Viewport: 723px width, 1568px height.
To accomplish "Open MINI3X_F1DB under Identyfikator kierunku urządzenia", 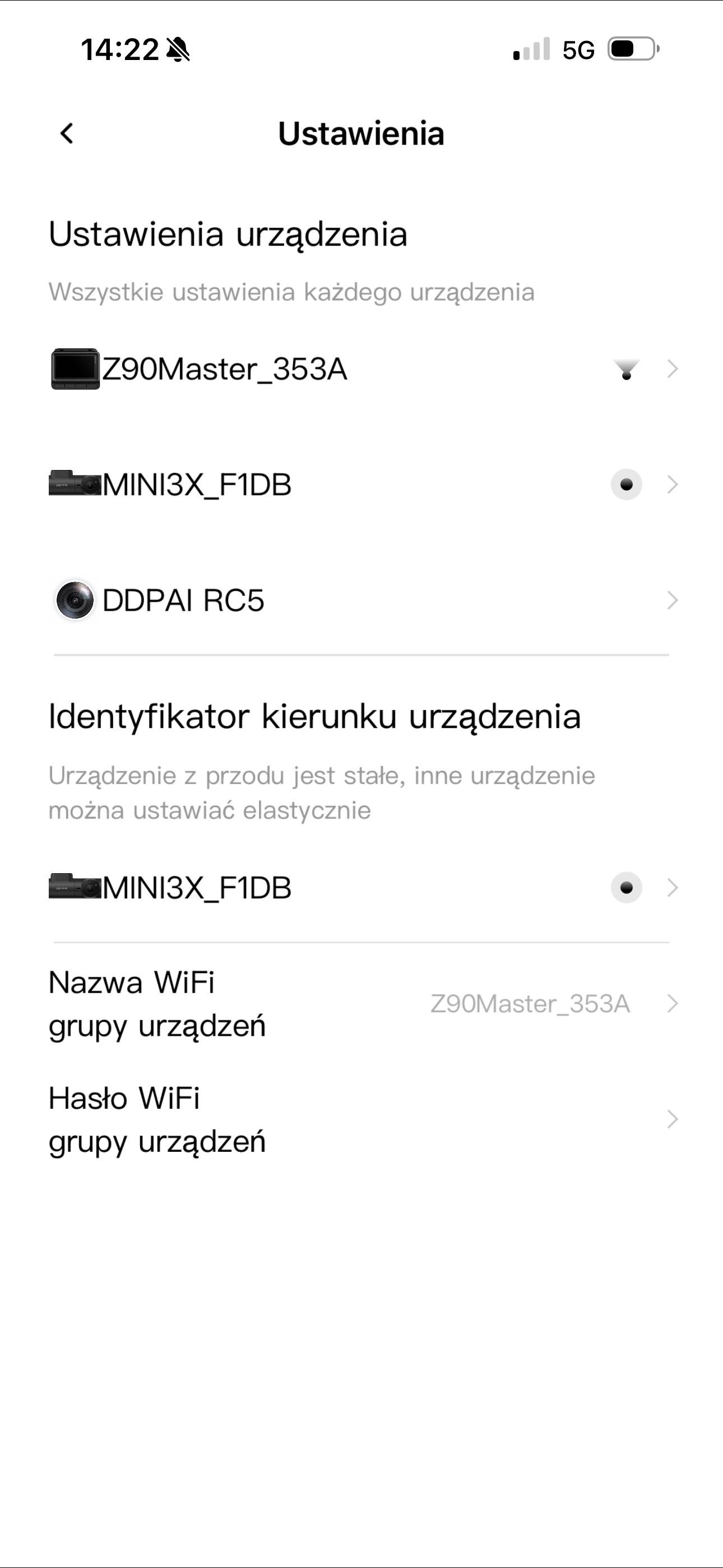I will (361, 888).
